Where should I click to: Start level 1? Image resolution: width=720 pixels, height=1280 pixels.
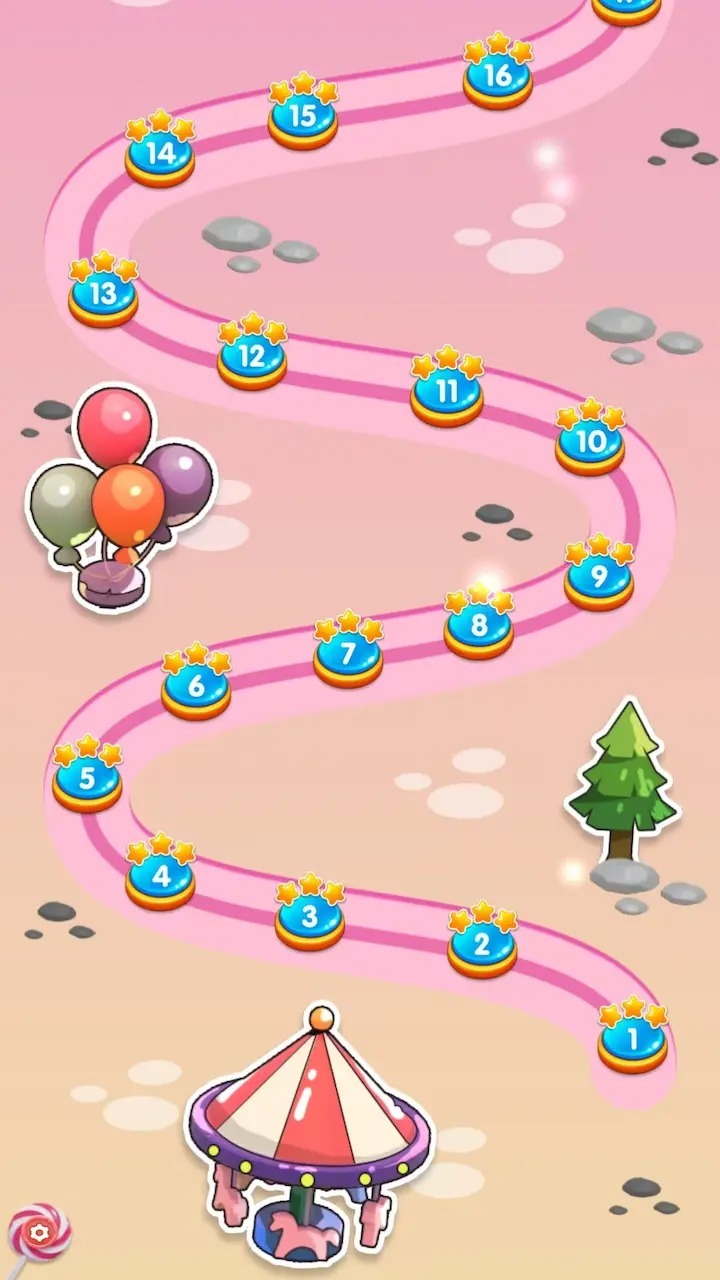pos(632,1042)
